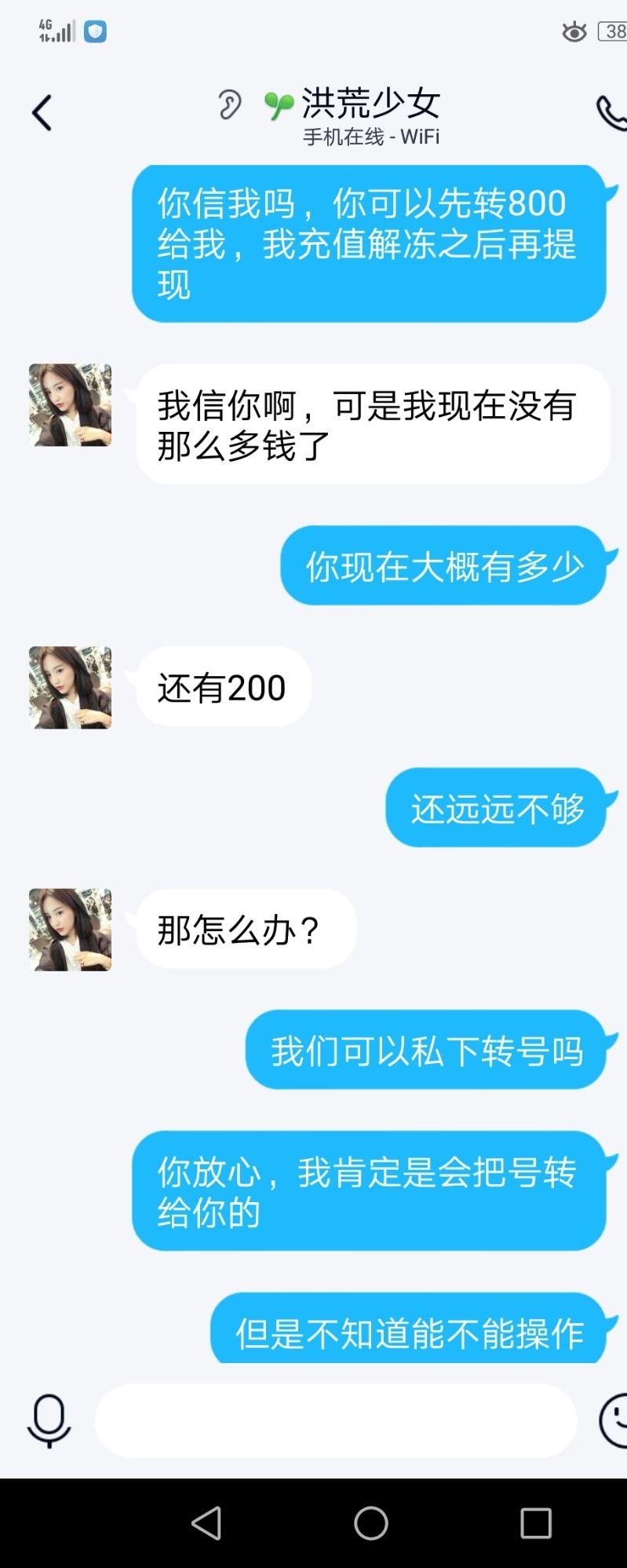Start a voice call with 洪荒少女
The width and height of the screenshot is (627, 1568).
coord(611,113)
